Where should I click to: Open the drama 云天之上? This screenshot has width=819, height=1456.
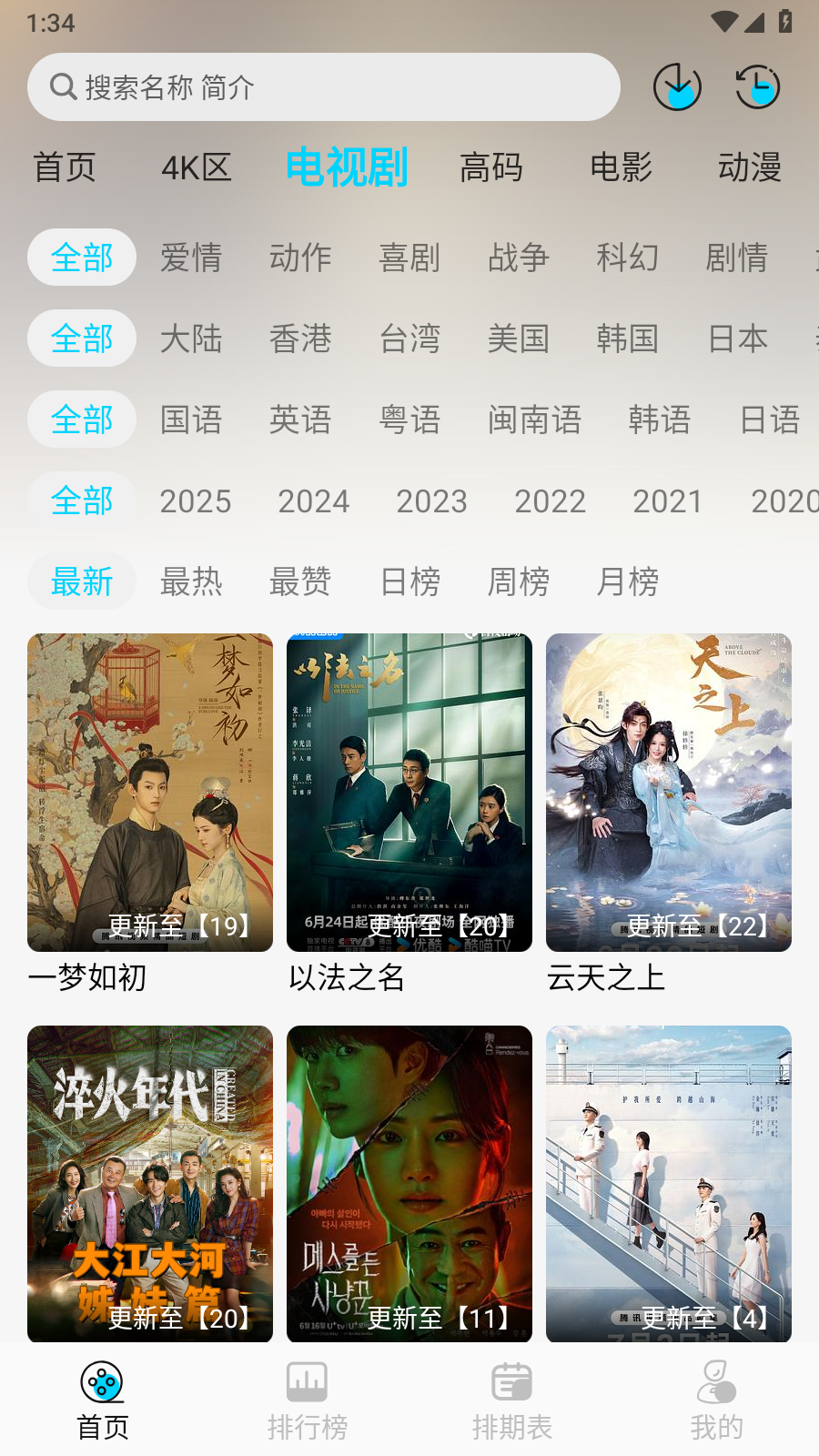pos(669,792)
